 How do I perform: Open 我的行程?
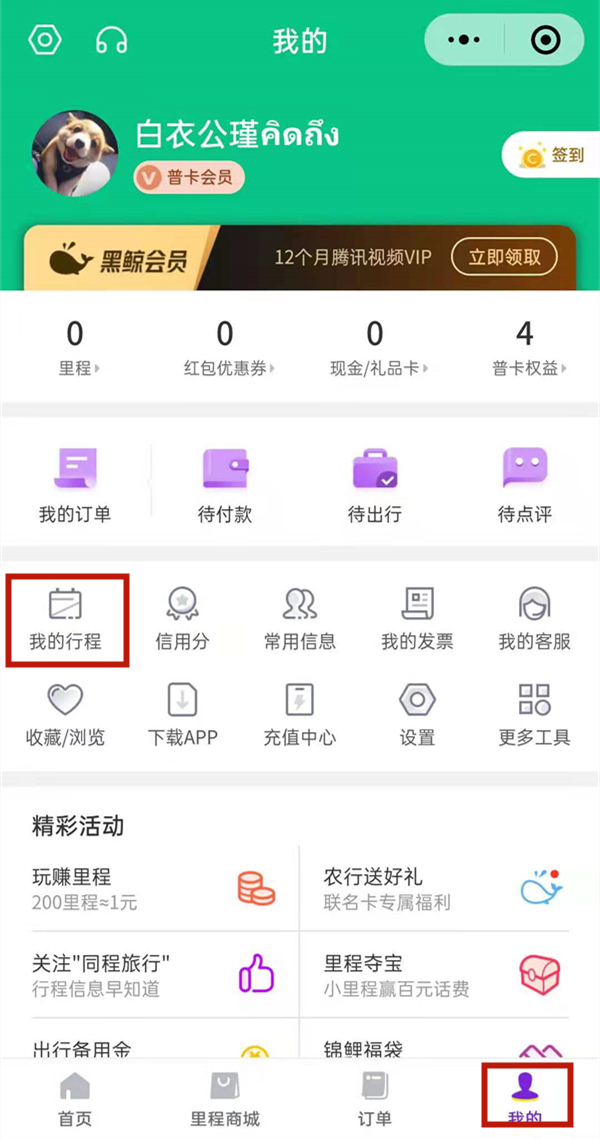click(x=66, y=618)
